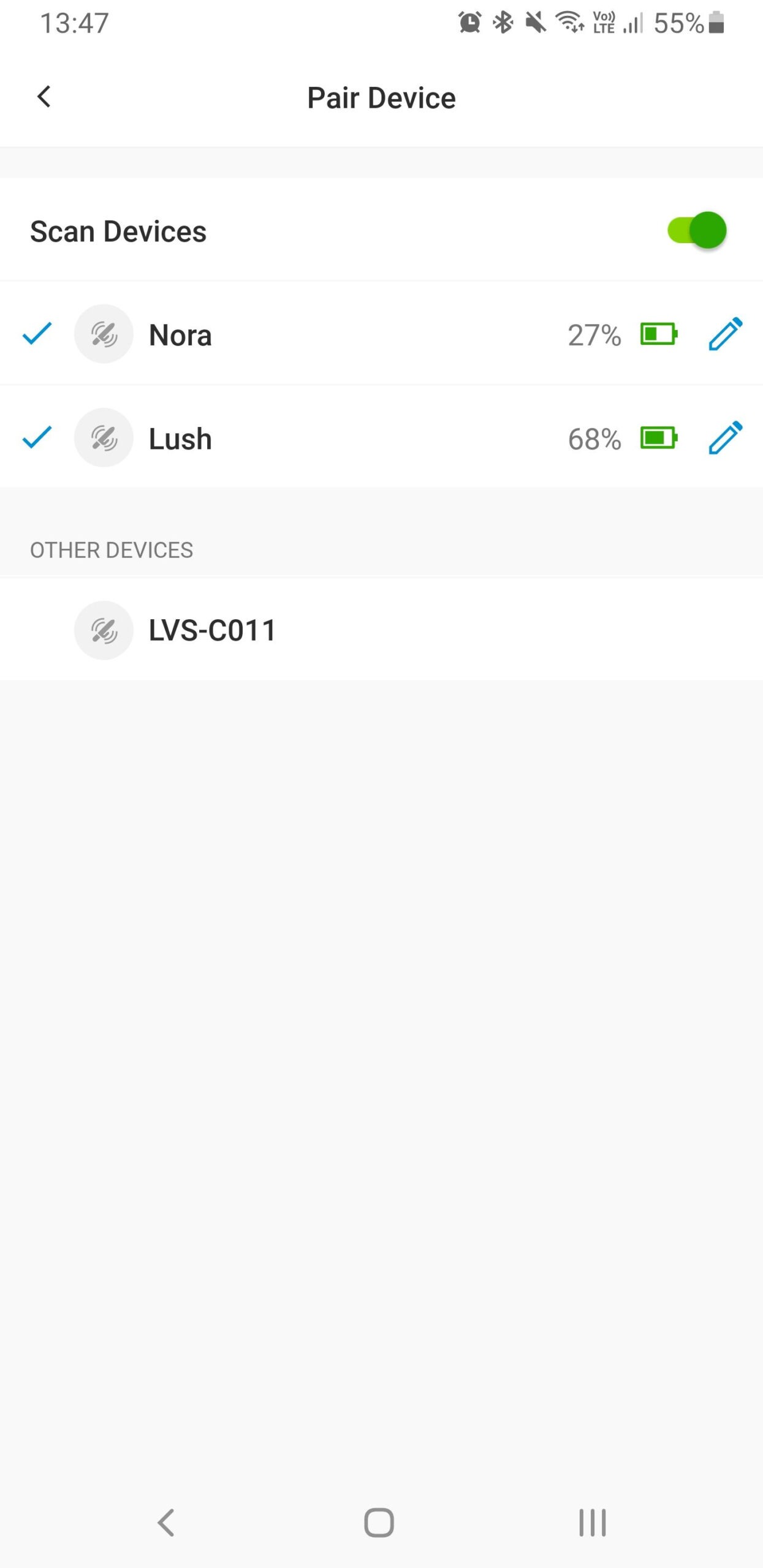Turn off the Scan Devices switch
Screen dimensions: 763x1568
click(x=697, y=230)
